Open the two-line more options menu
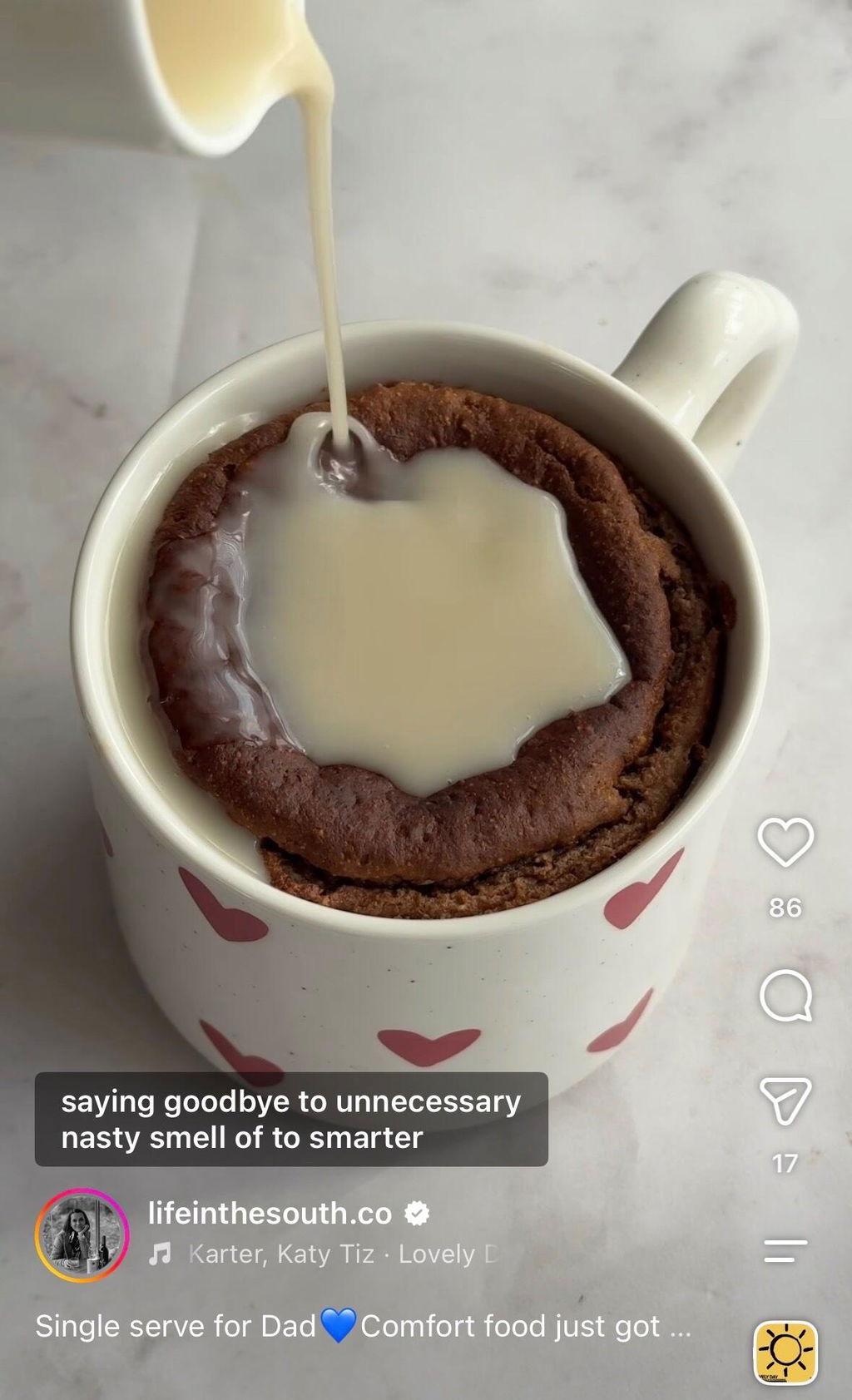 pos(785,1250)
